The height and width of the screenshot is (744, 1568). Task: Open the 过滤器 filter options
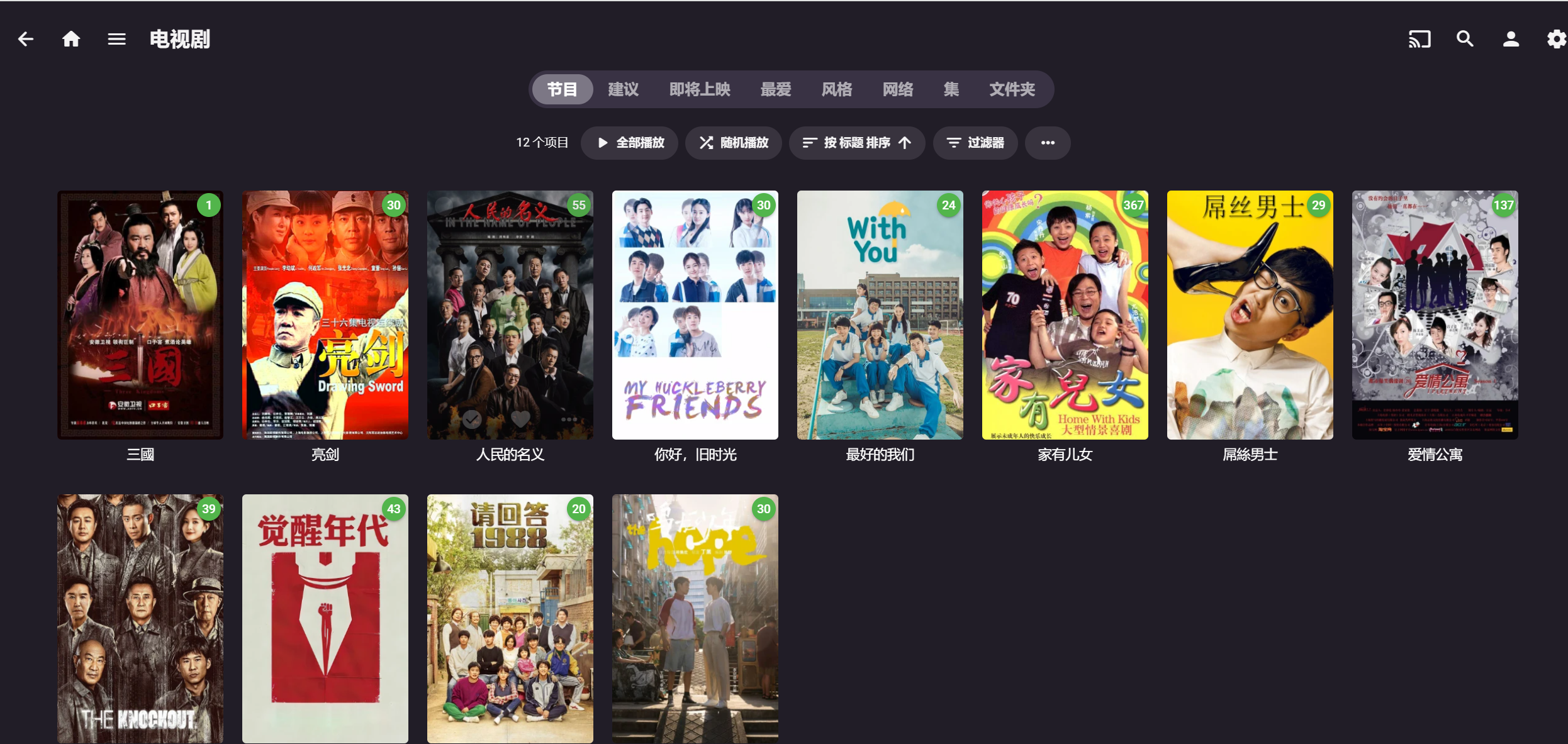975,143
